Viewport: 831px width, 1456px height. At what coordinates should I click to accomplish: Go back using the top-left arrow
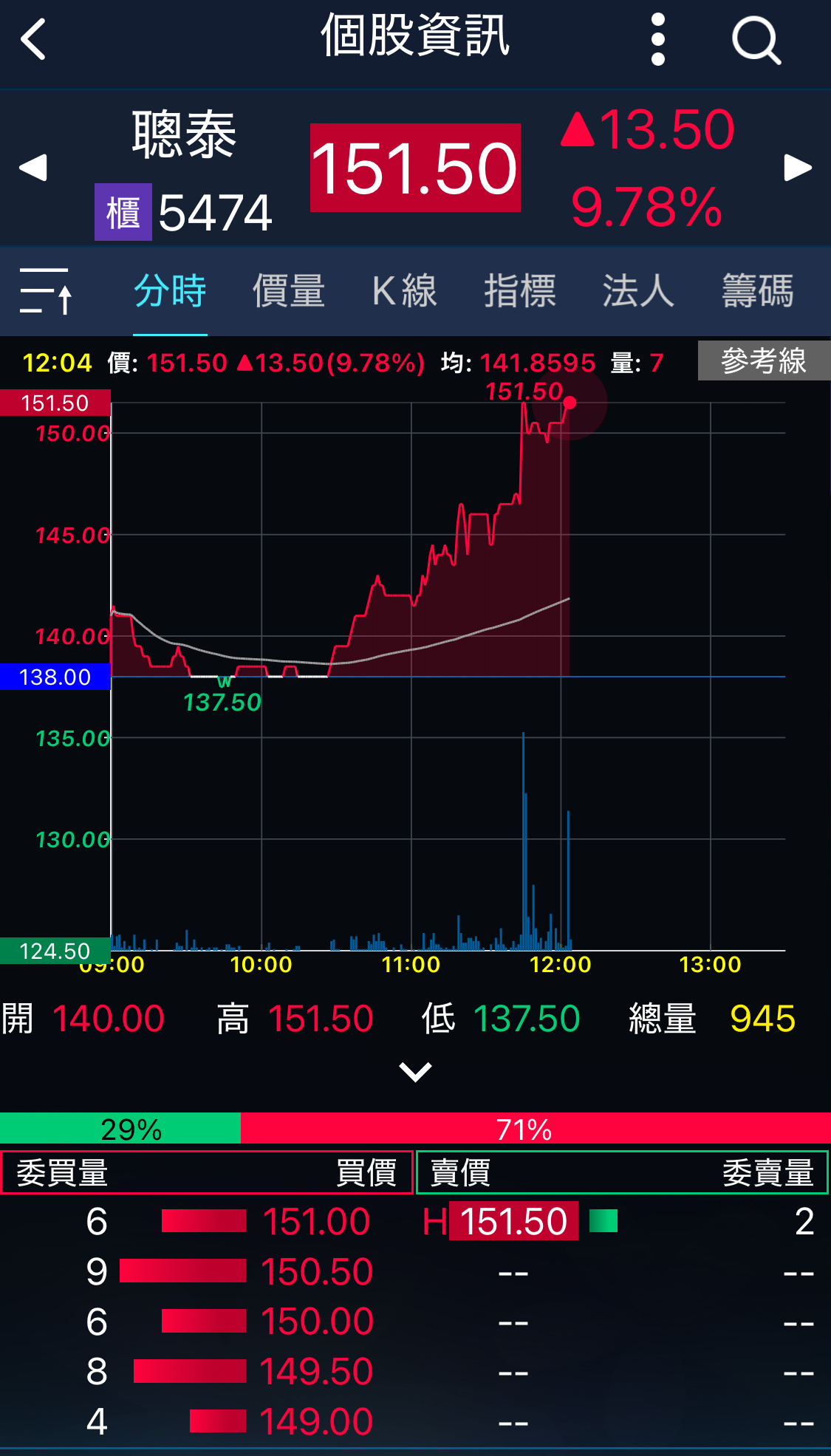(33, 39)
